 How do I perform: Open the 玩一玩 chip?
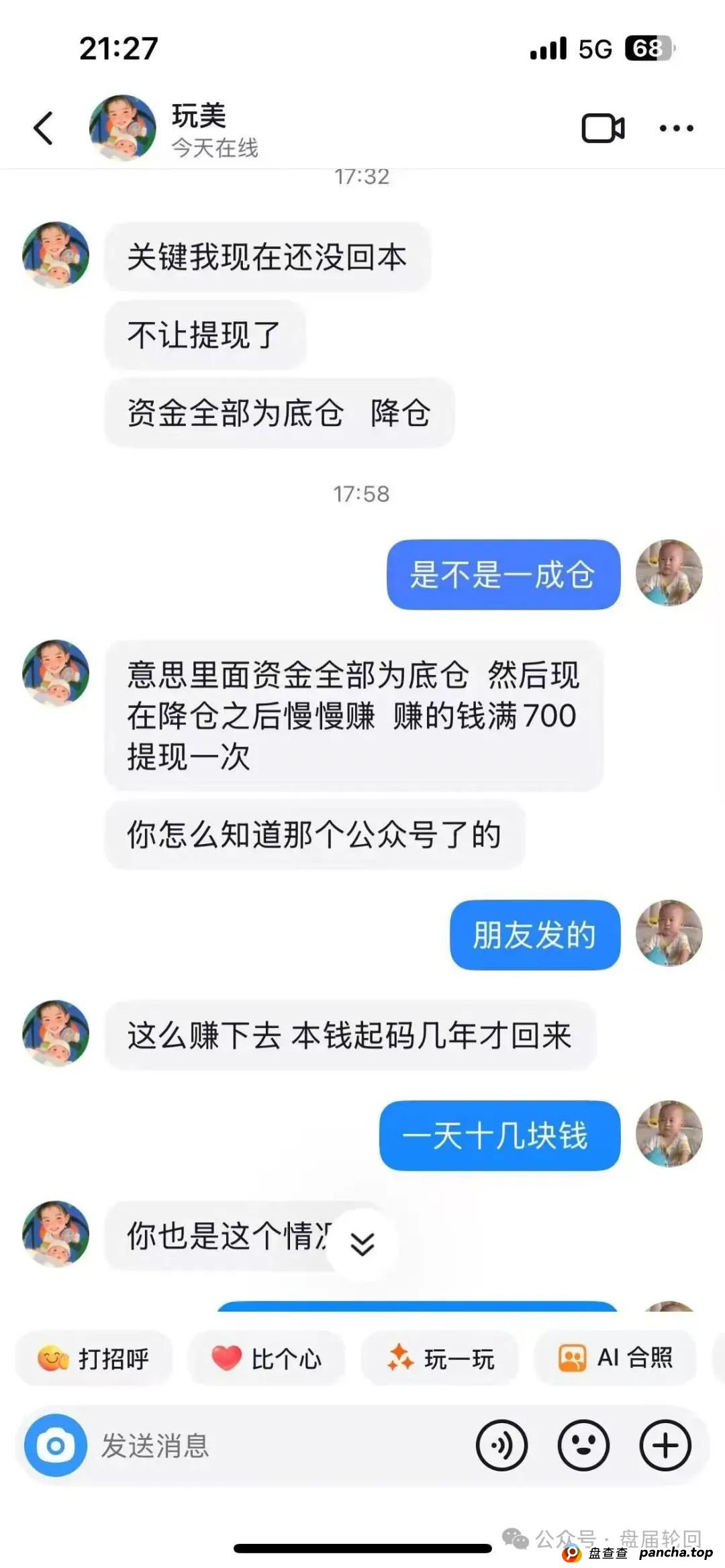(x=440, y=1359)
